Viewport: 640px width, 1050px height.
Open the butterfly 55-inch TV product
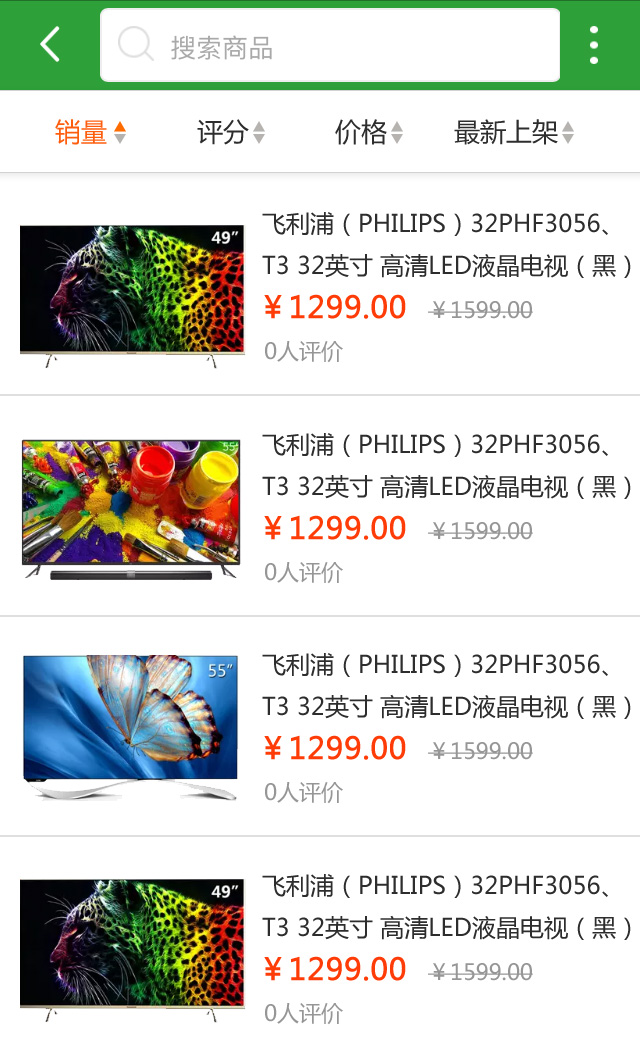point(320,727)
